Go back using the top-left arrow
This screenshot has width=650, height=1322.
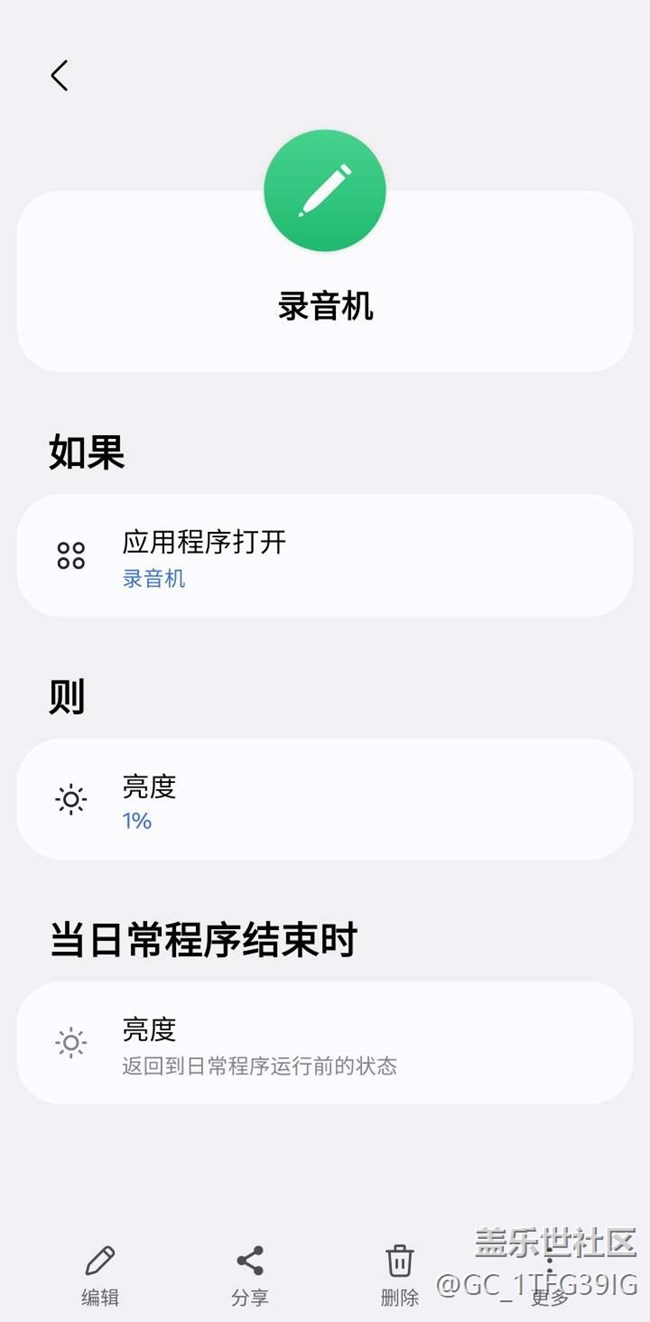tap(60, 75)
